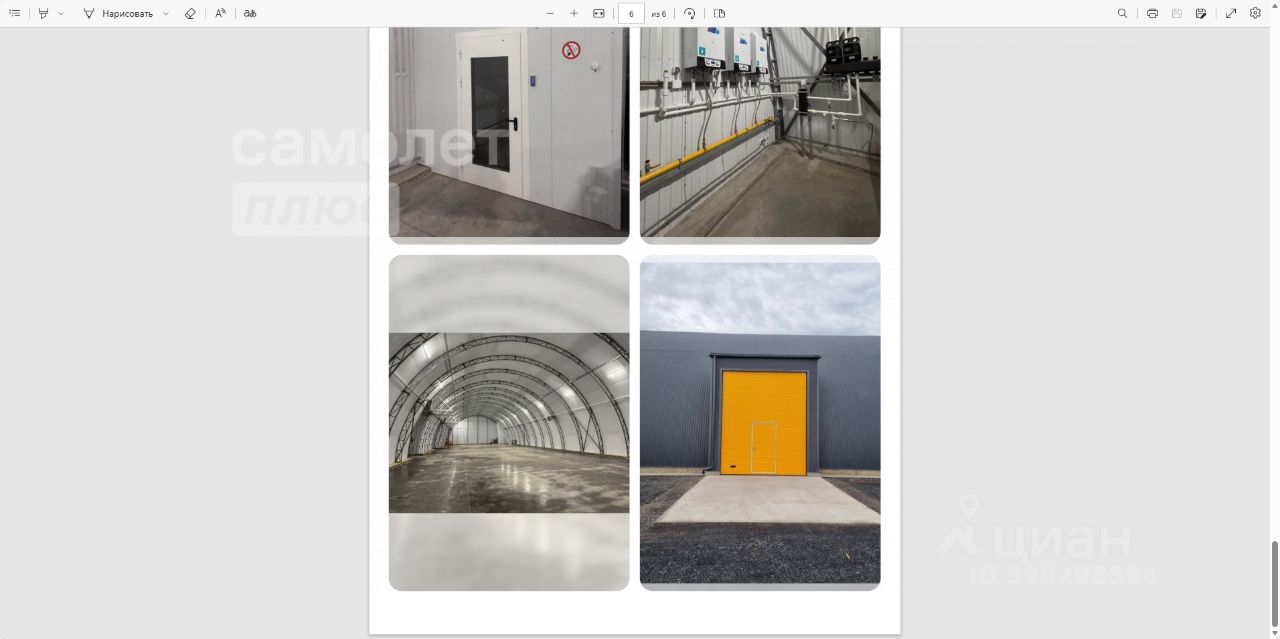The width and height of the screenshot is (1280, 639).
Task: Open PDF viewer settings
Action: 1255,13
